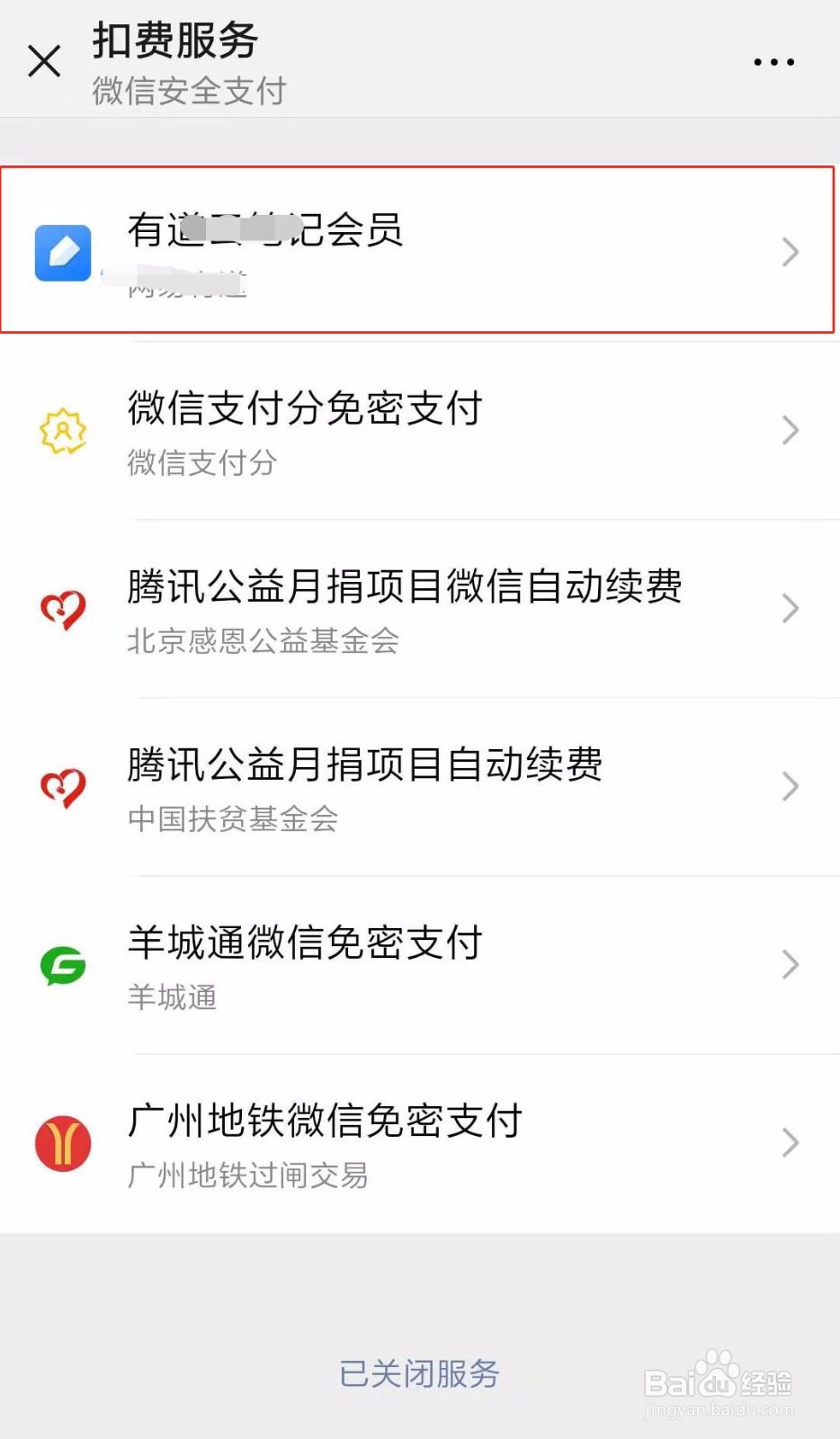Open the 已关闭服务 link
840x1439 pixels.
coord(419,1373)
